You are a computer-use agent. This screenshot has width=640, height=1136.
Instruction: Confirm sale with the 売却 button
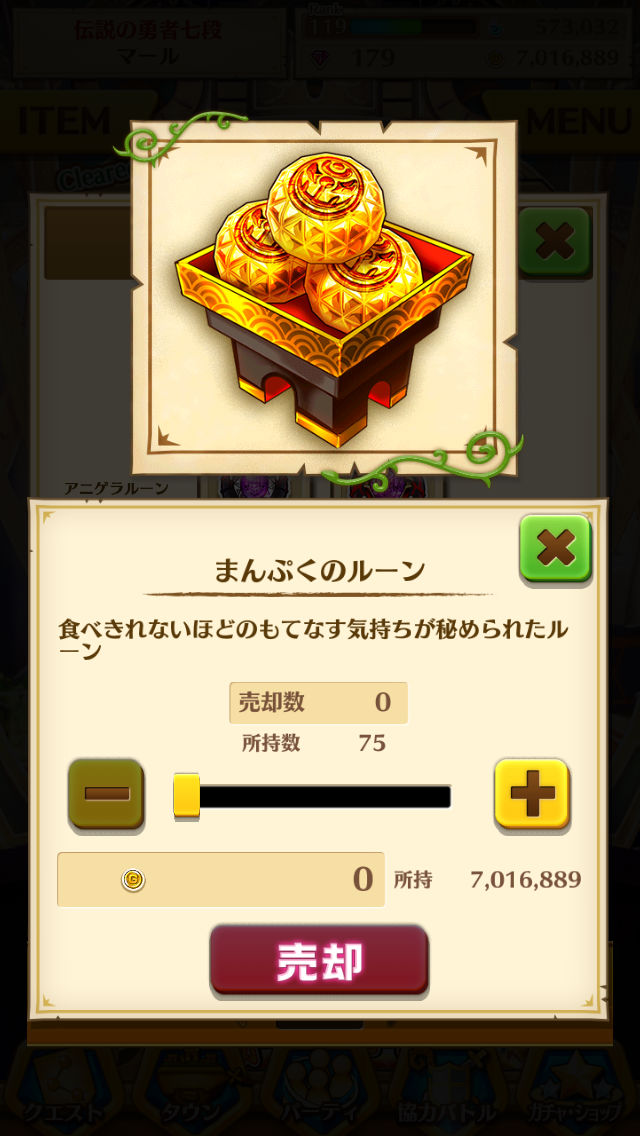pyautogui.click(x=319, y=960)
